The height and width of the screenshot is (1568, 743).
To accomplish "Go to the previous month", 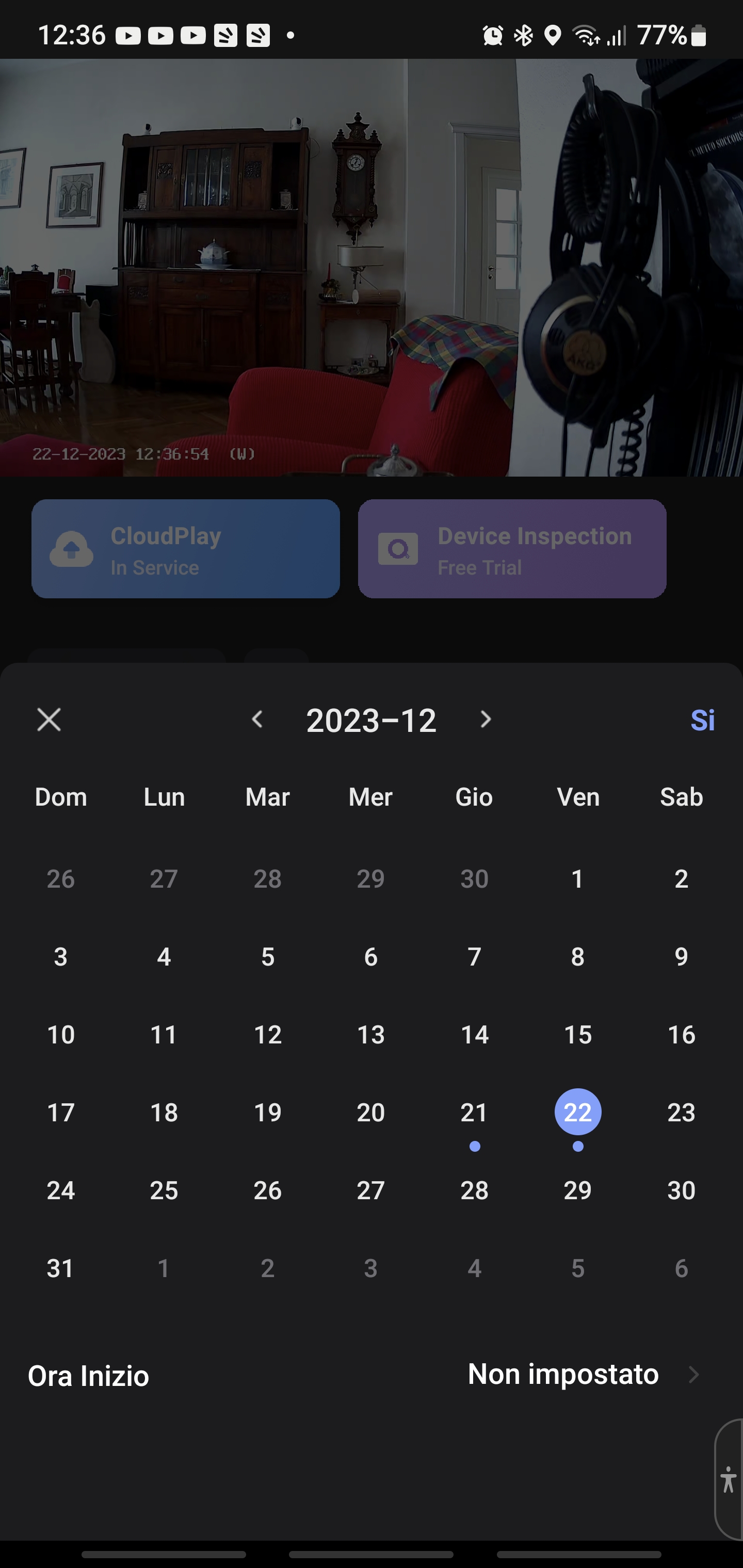I will [x=257, y=720].
